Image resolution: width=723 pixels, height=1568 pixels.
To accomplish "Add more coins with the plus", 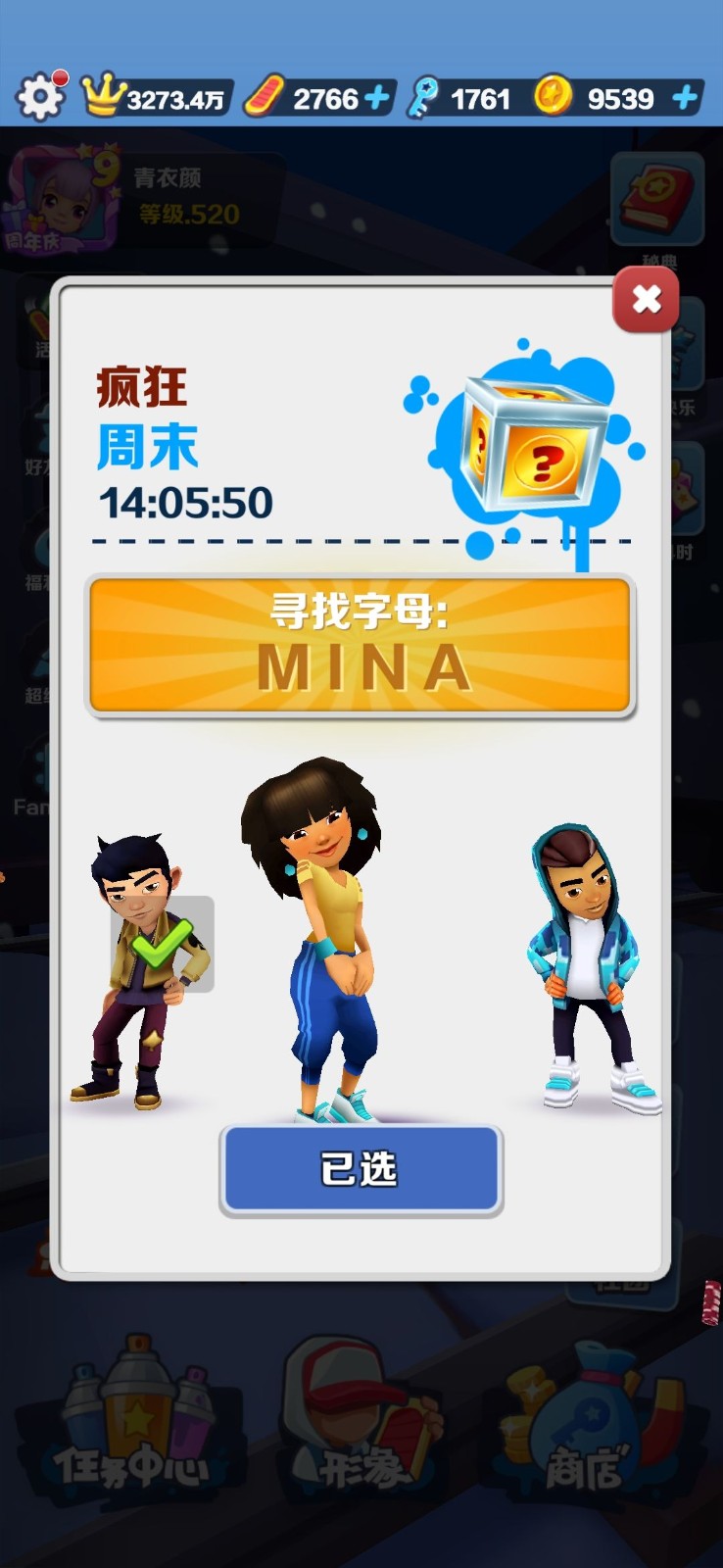I will [685, 98].
